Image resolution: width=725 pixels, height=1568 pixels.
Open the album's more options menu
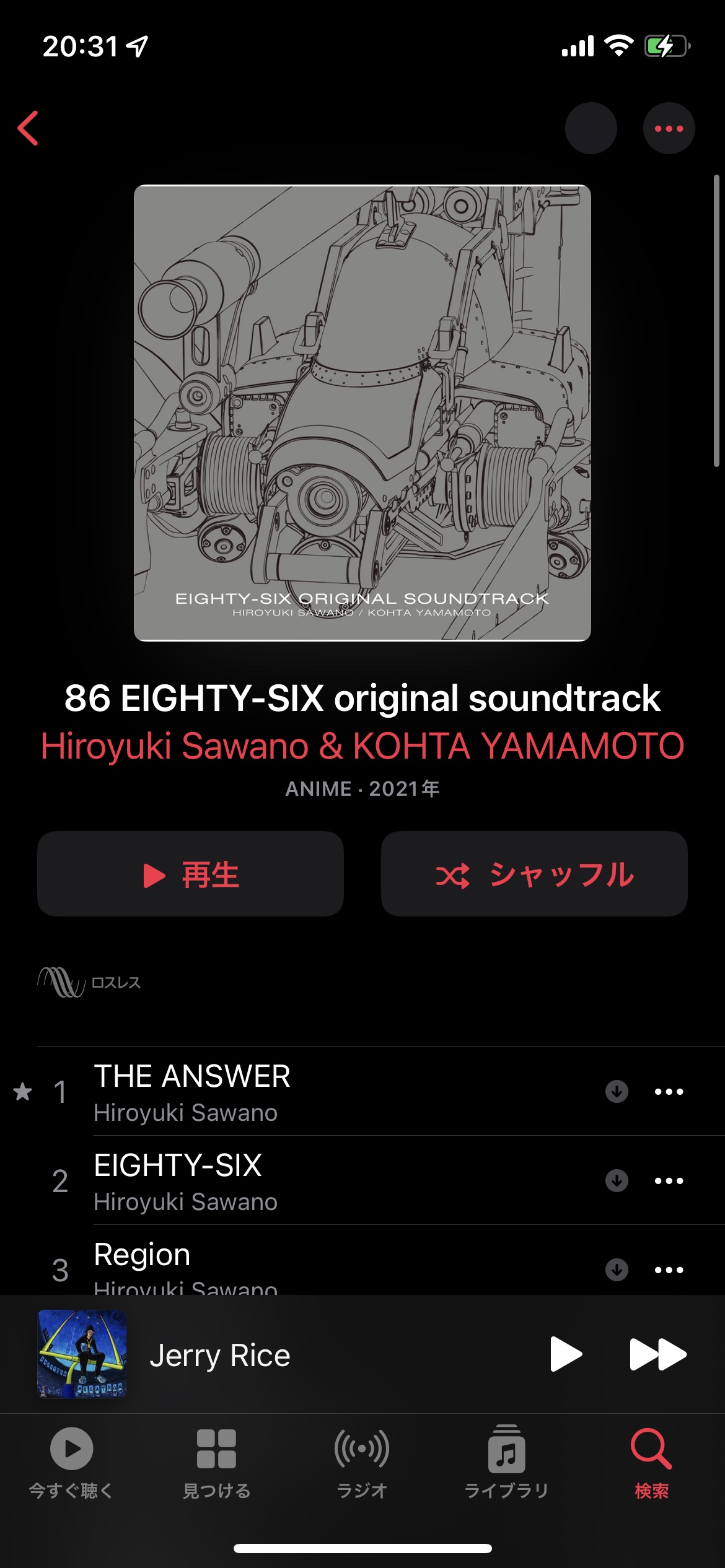pyautogui.click(x=669, y=128)
